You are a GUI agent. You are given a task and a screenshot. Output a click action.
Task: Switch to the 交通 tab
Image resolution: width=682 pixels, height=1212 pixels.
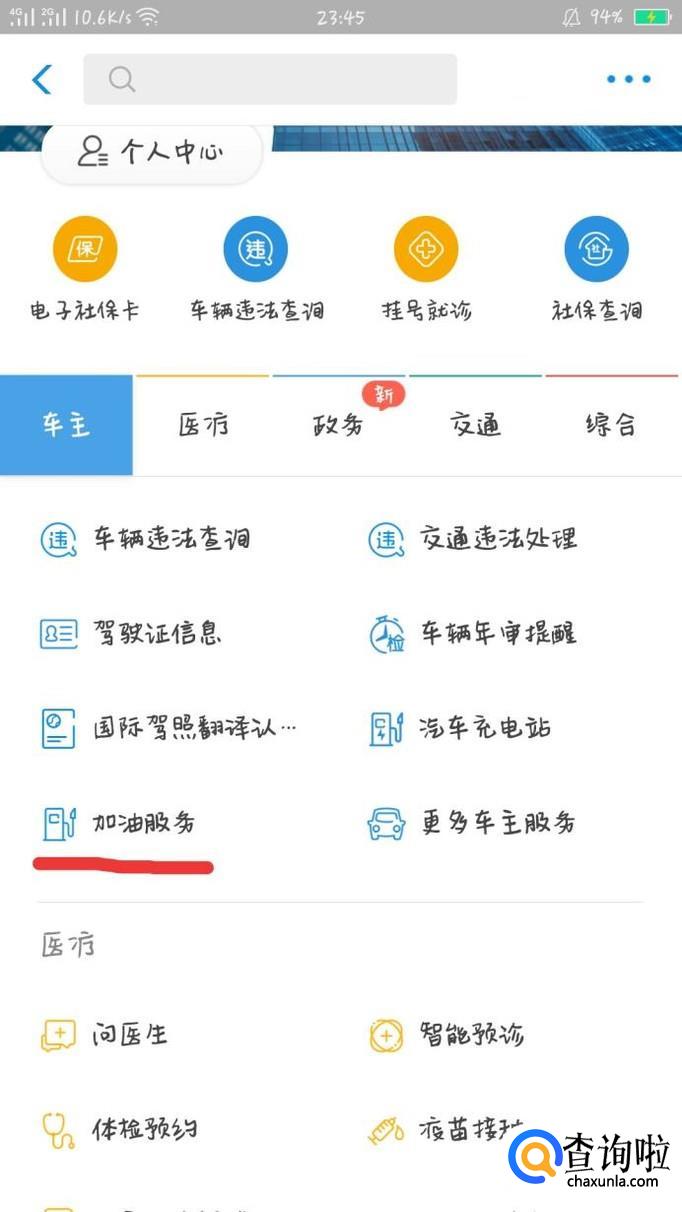coord(475,425)
